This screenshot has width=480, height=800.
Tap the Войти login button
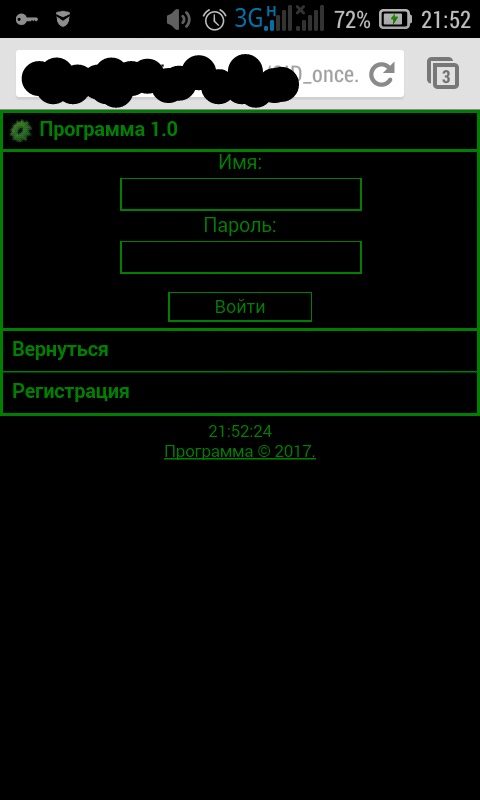pyautogui.click(x=240, y=307)
